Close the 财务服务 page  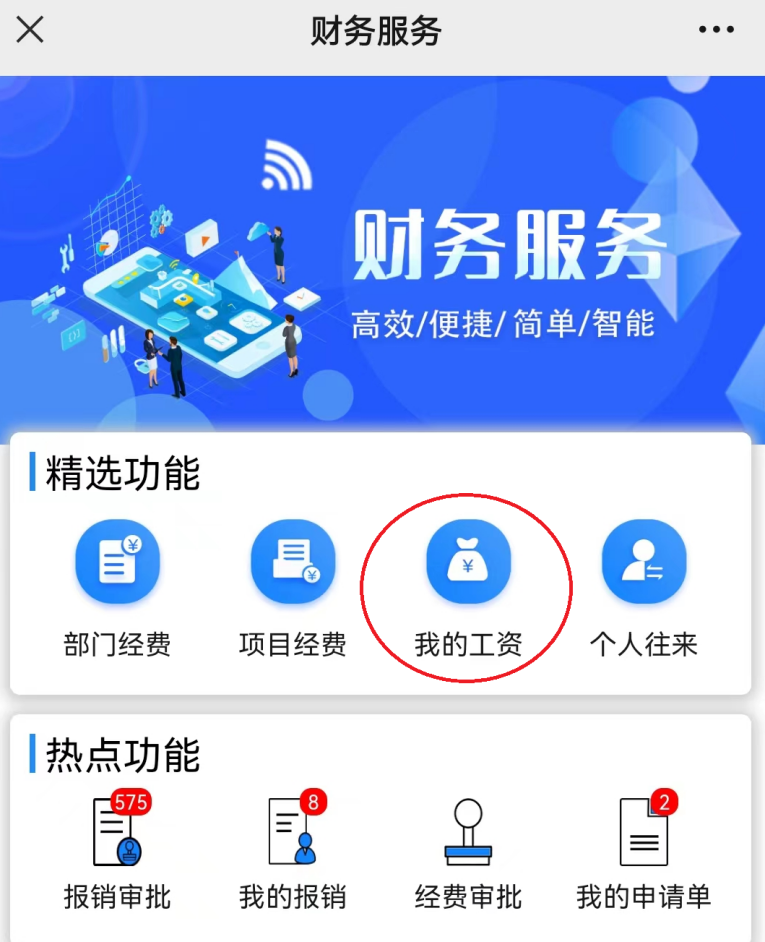point(30,30)
